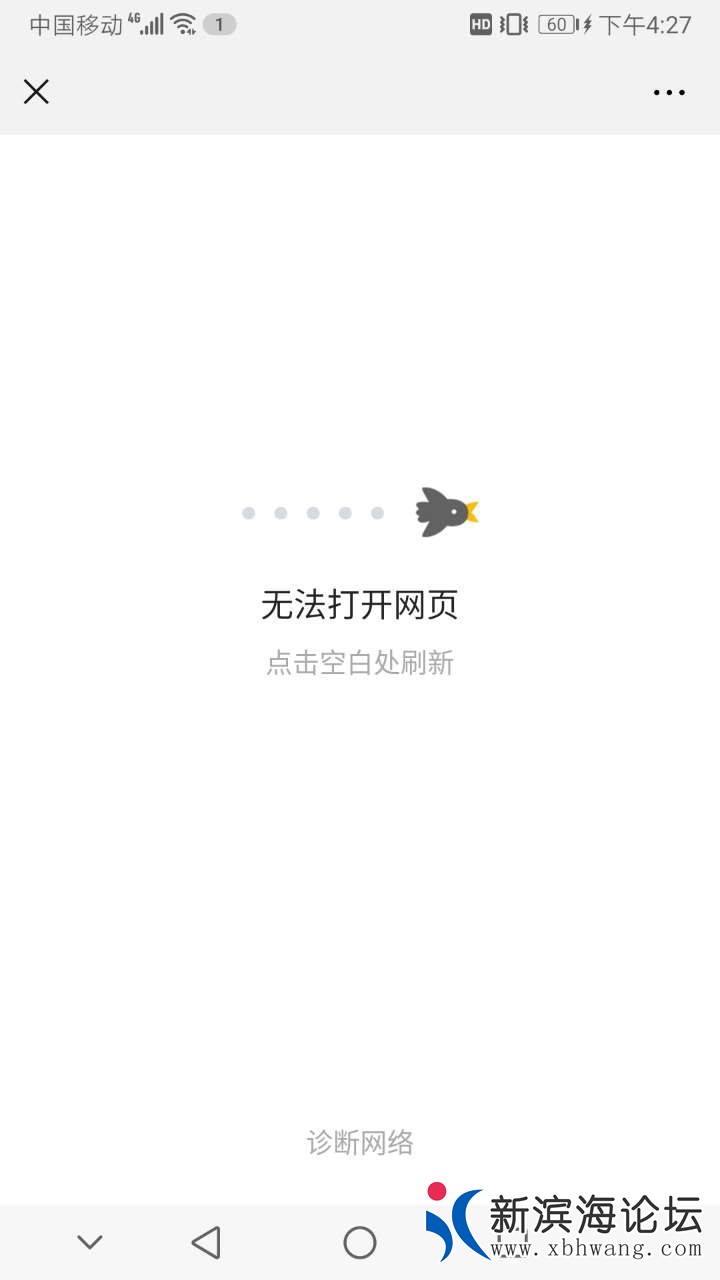
Task: Hide the navigation bar with down chevron
Action: click(90, 1242)
